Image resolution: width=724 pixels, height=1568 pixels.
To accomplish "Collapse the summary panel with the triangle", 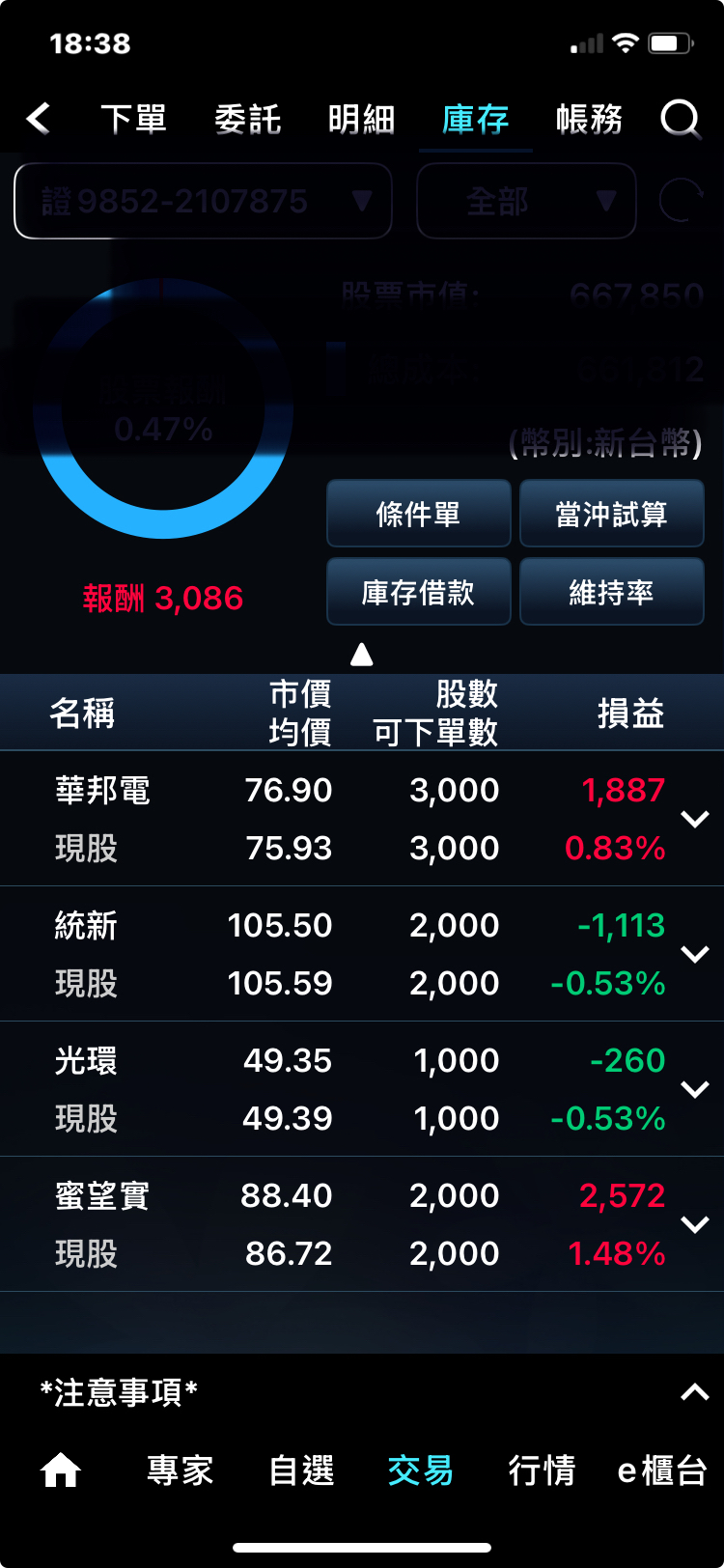I will 362,655.
